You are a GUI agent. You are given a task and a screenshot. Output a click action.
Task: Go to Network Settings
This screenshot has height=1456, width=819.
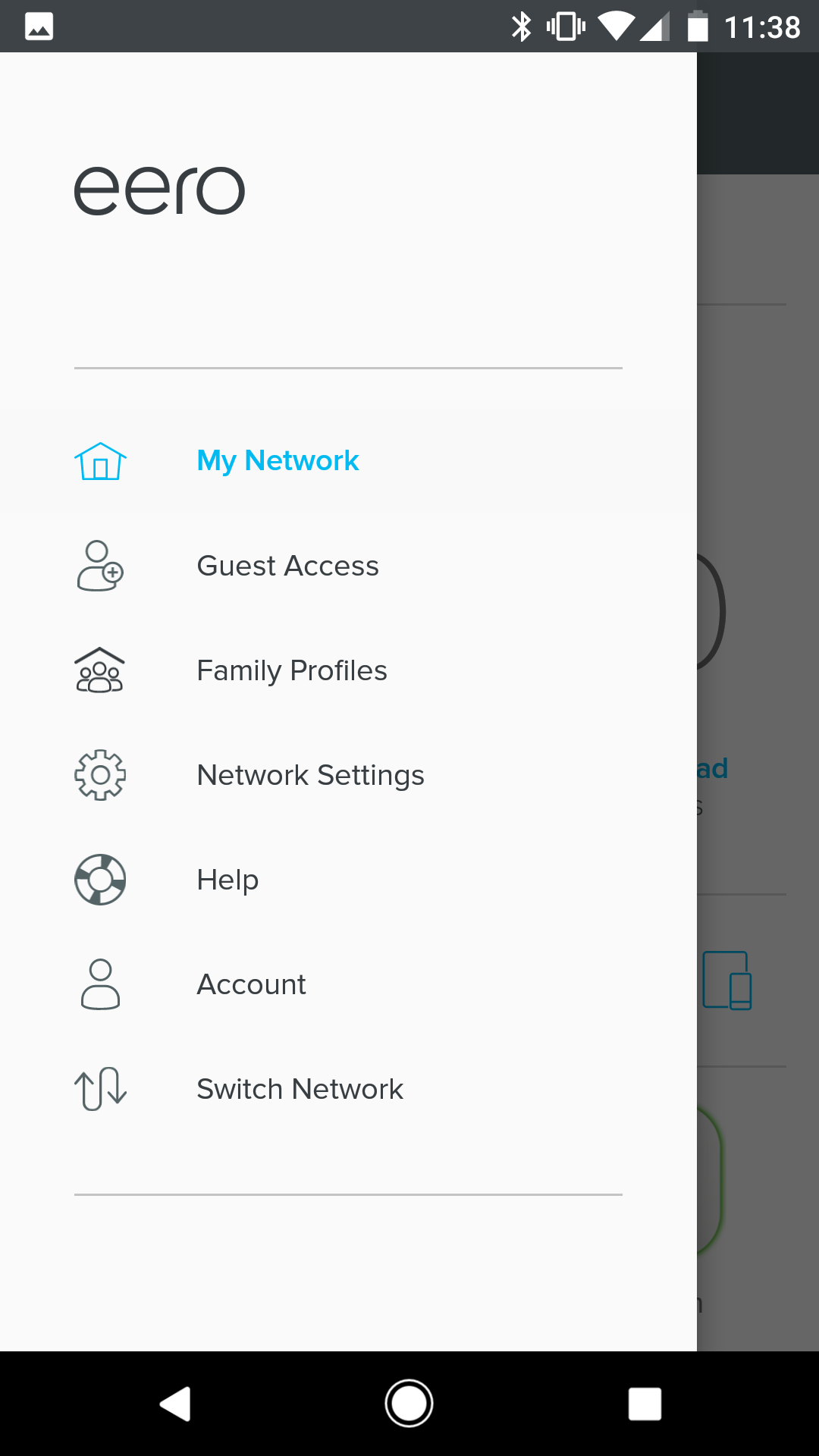coord(310,775)
